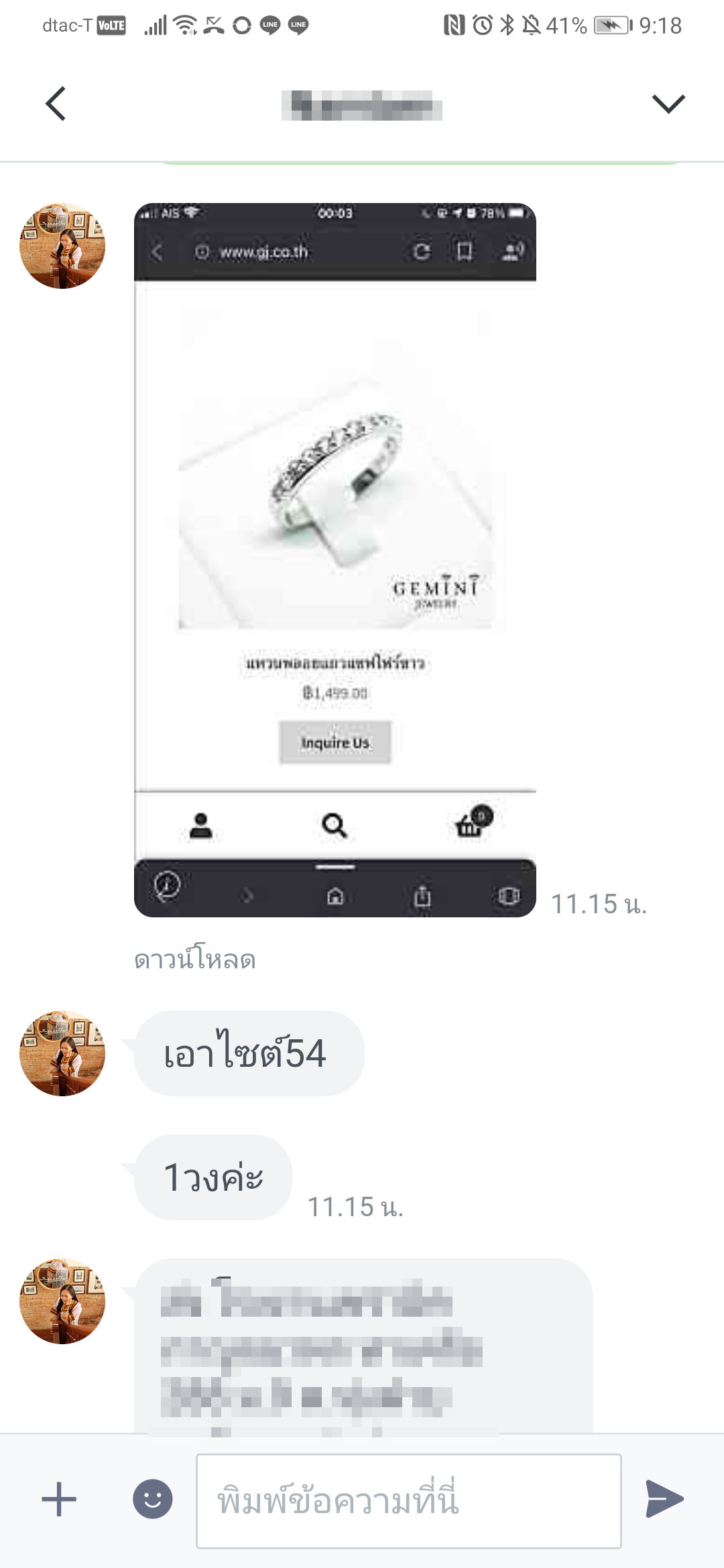The height and width of the screenshot is (1568, 724).
Task: Open sender's profile picture beside เอาไซต์54
Action: point(62,1053)
